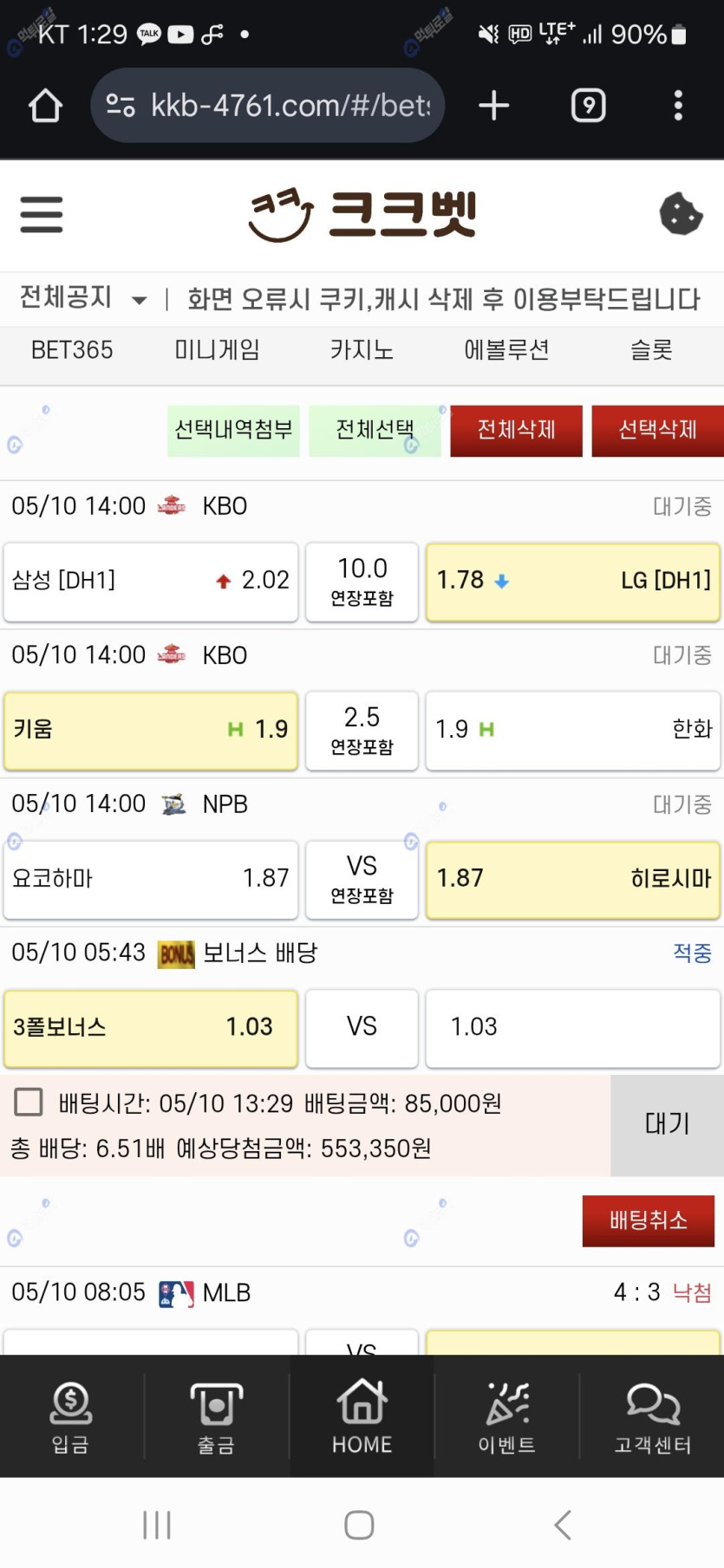The width and height of the screenshot is (724, 1568).
Task: Open the 슬롯 tab
Action: point(651,350)
